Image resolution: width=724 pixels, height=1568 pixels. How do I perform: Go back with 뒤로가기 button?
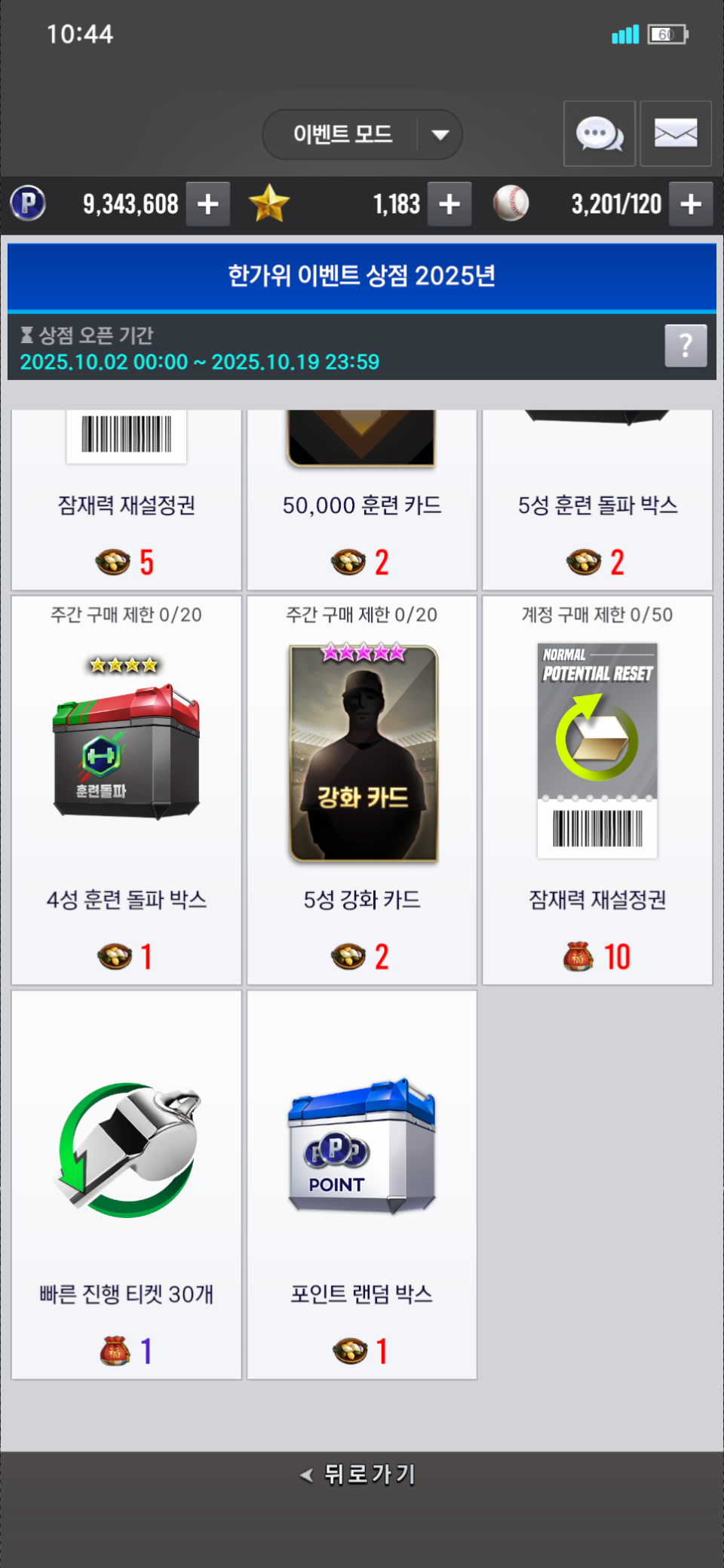[360, 1474]
